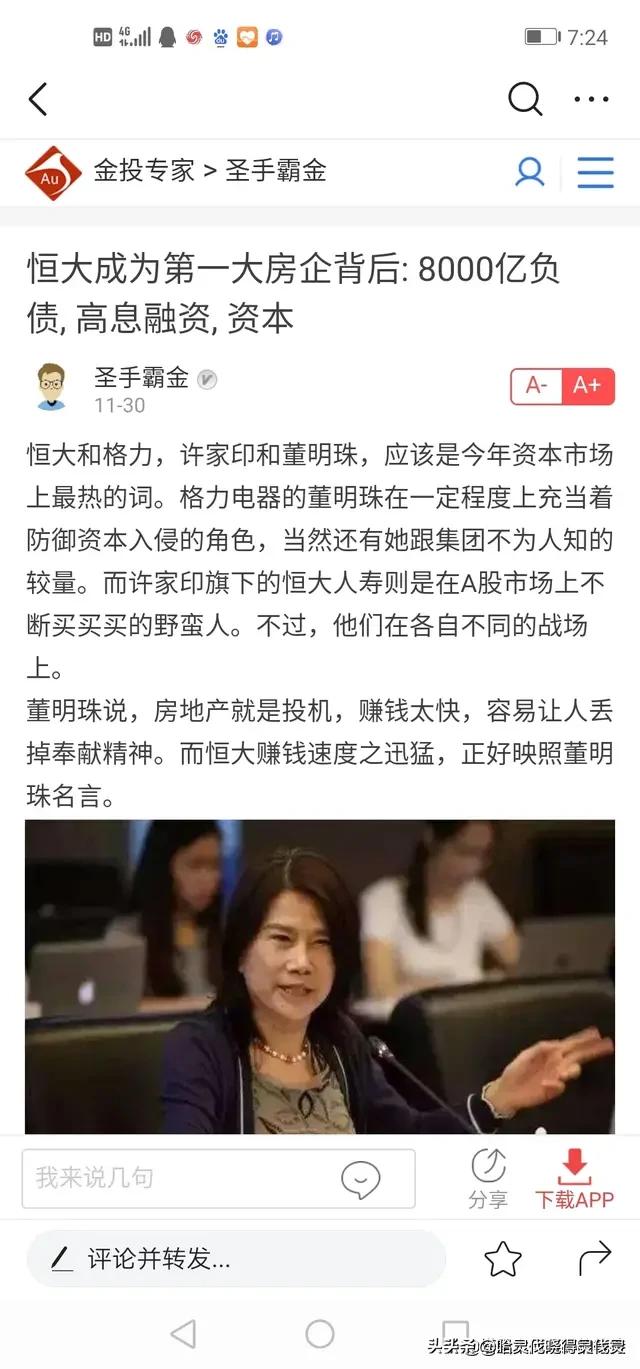Tap 下载APP to download the app
This screenshot has height=1369, width=640.
pyautogui.click(x=574, y=1178)
